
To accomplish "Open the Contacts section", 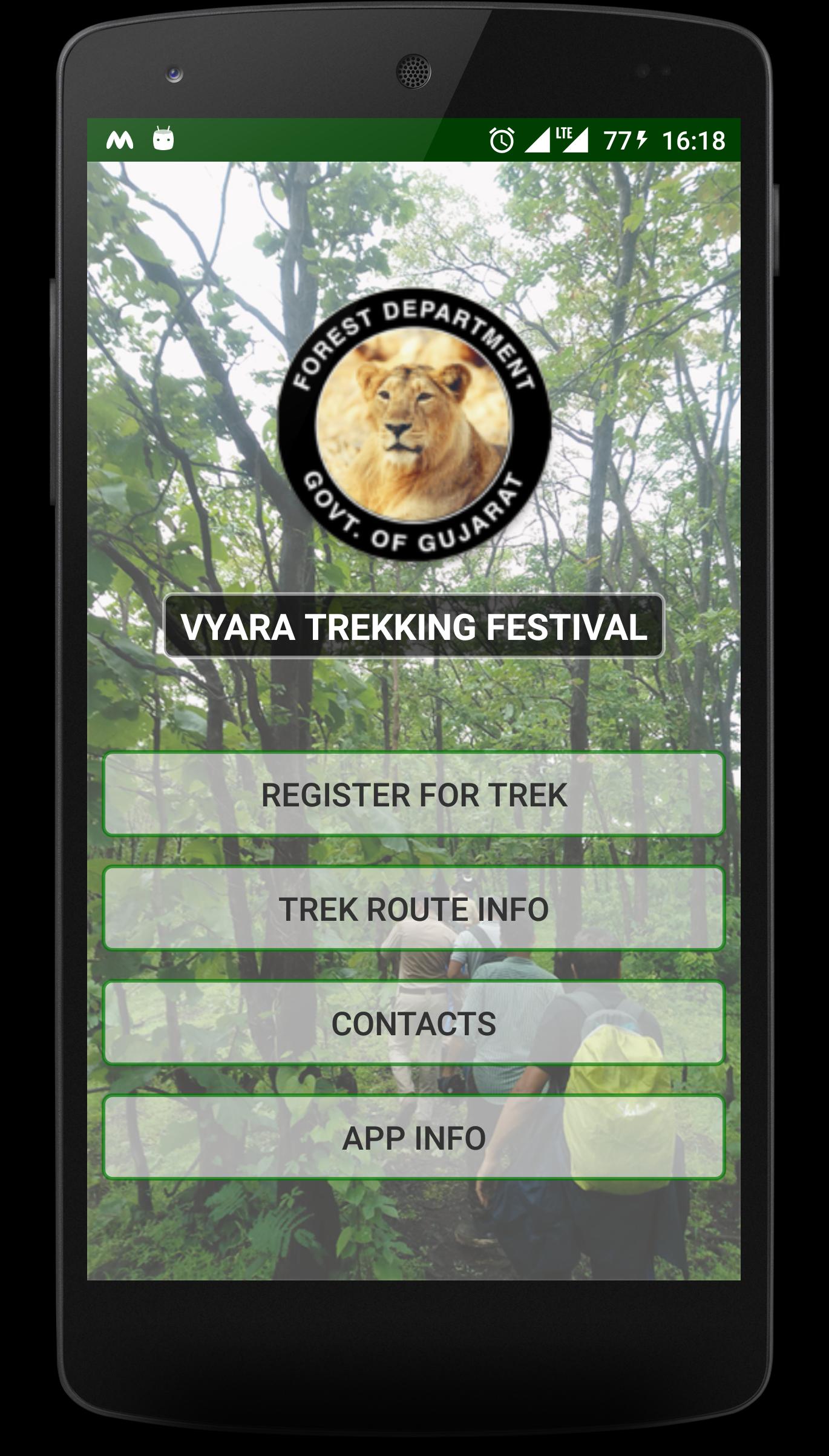I will pos(414,1023).
